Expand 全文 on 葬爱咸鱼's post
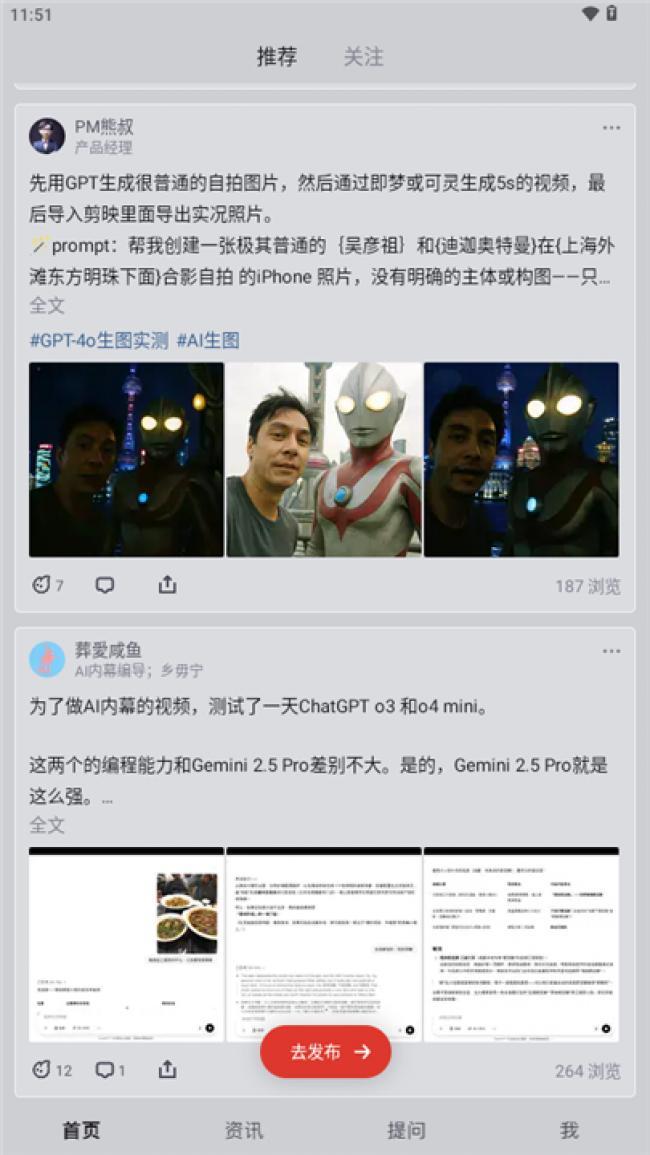The height and width of the screenshot is (1155, 650). click(47, 825)
